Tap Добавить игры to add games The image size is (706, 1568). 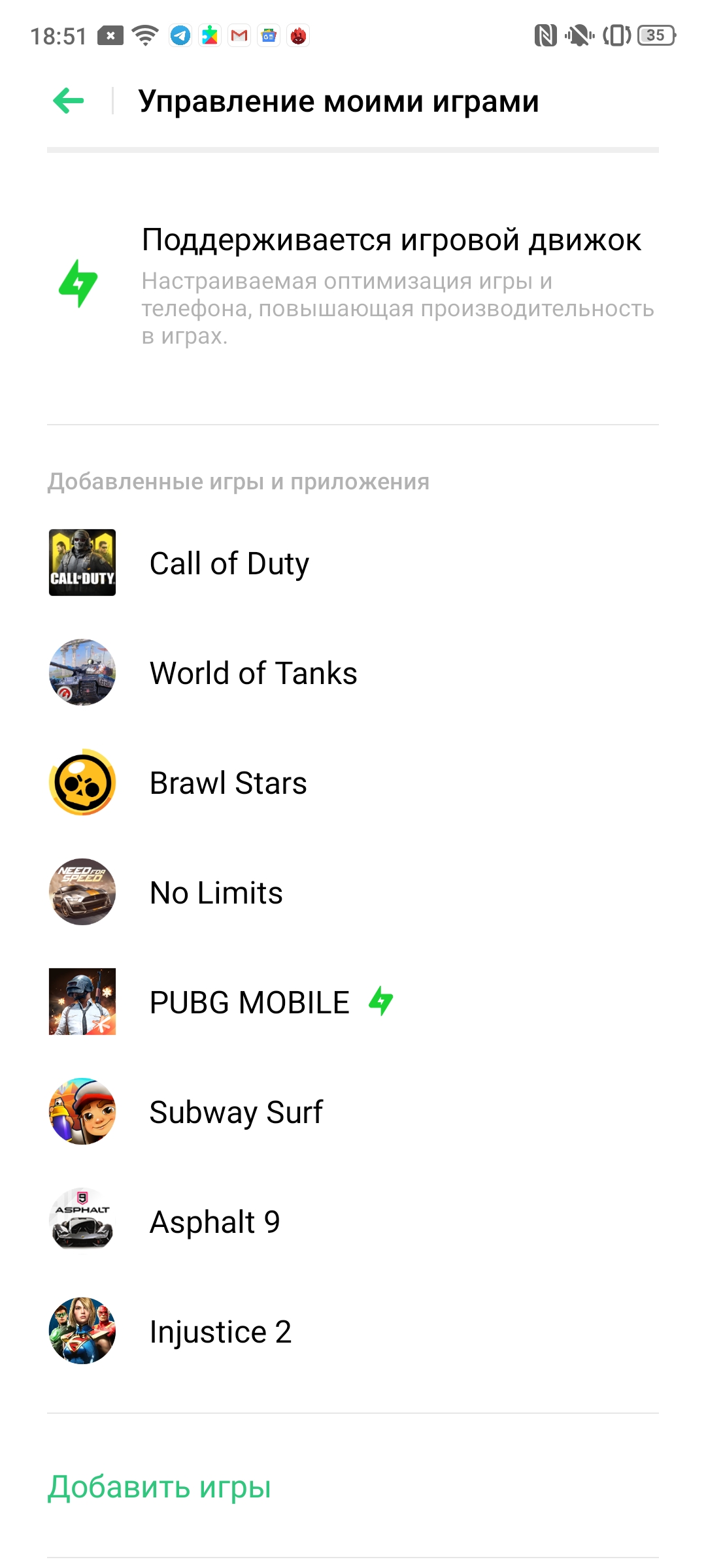click(160, 1487)
